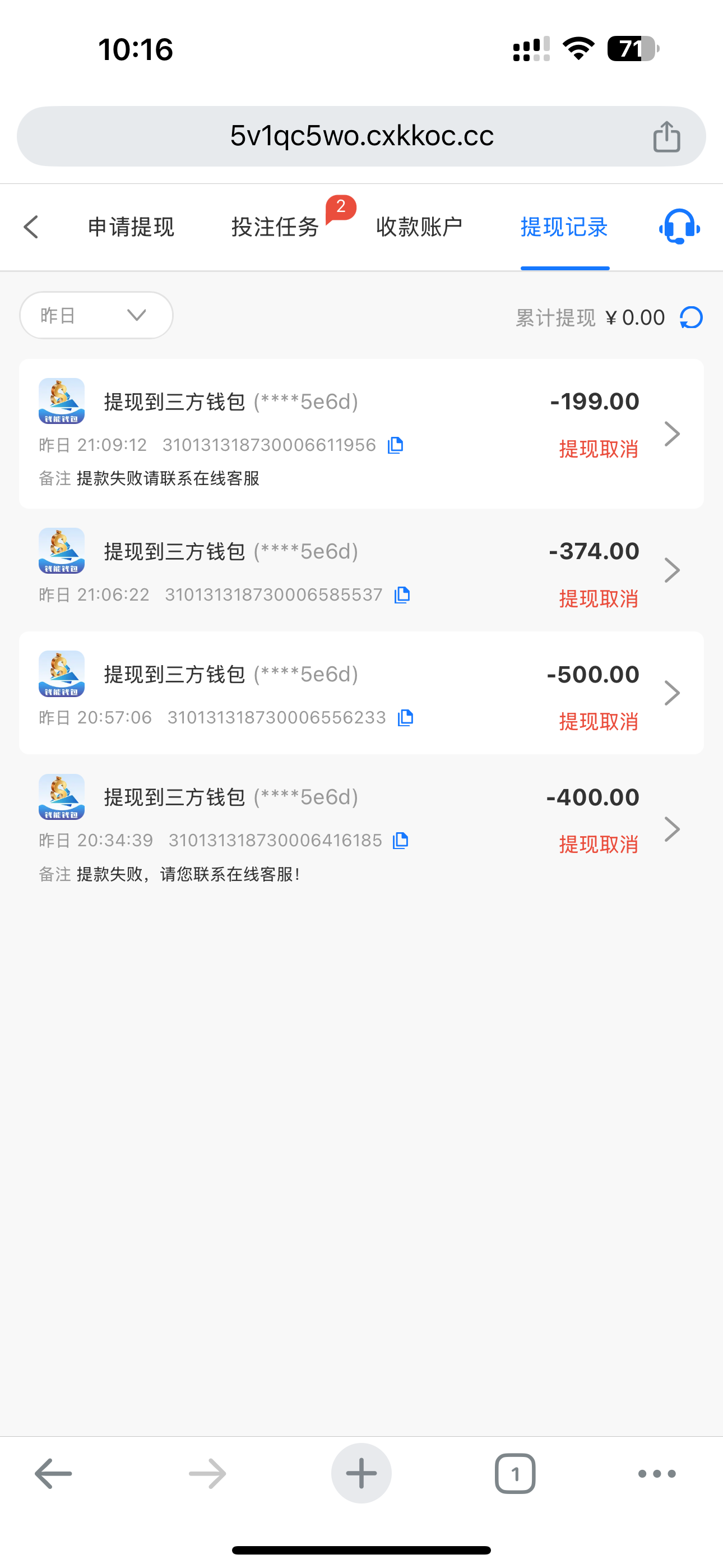Viewport: 723px width, 1568px height.
Task: Open the 昨日 date filter dropdown
Action: pyautogui.click(x=95, y=315)
